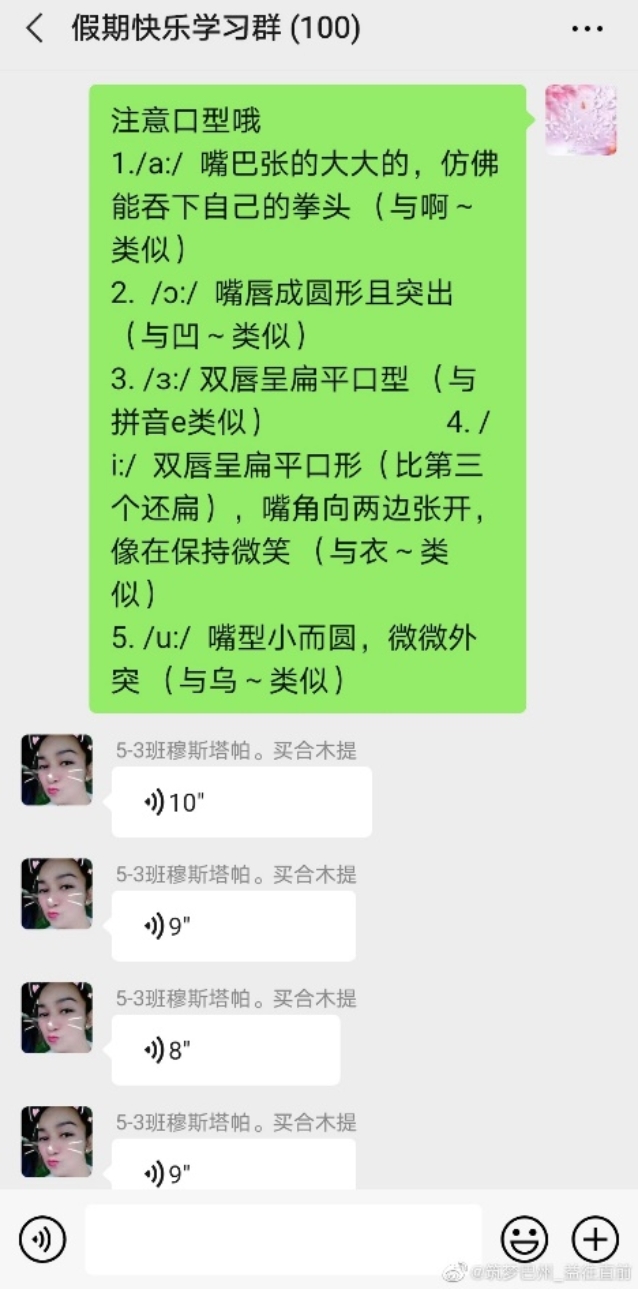This screenshot has width=638, height=1290.
Task: Open the emoji picker
Action: [x=524, y=1240]
